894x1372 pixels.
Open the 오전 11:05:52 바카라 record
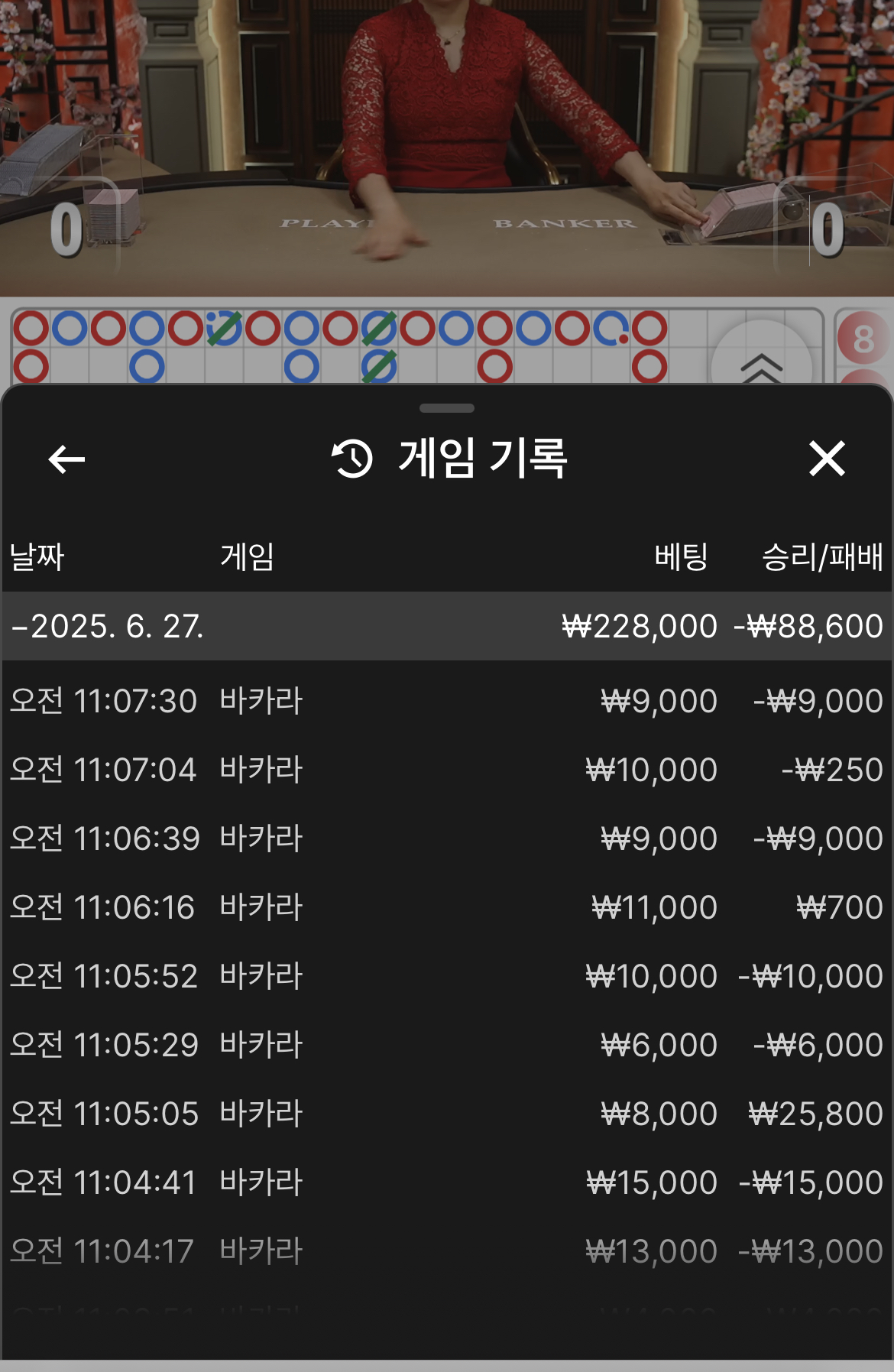[x=446, y=976]
